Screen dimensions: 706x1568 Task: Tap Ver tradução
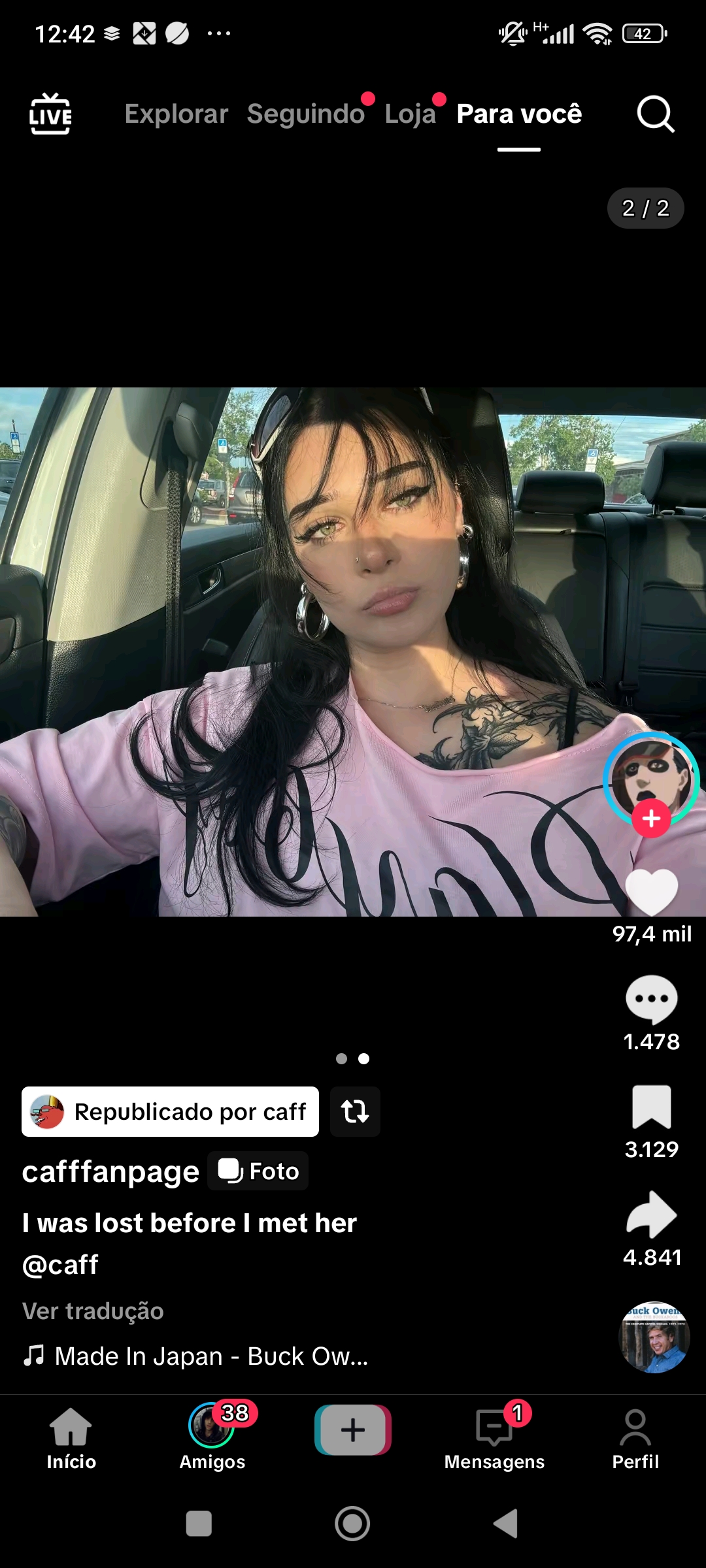(x=93, y=1311)
